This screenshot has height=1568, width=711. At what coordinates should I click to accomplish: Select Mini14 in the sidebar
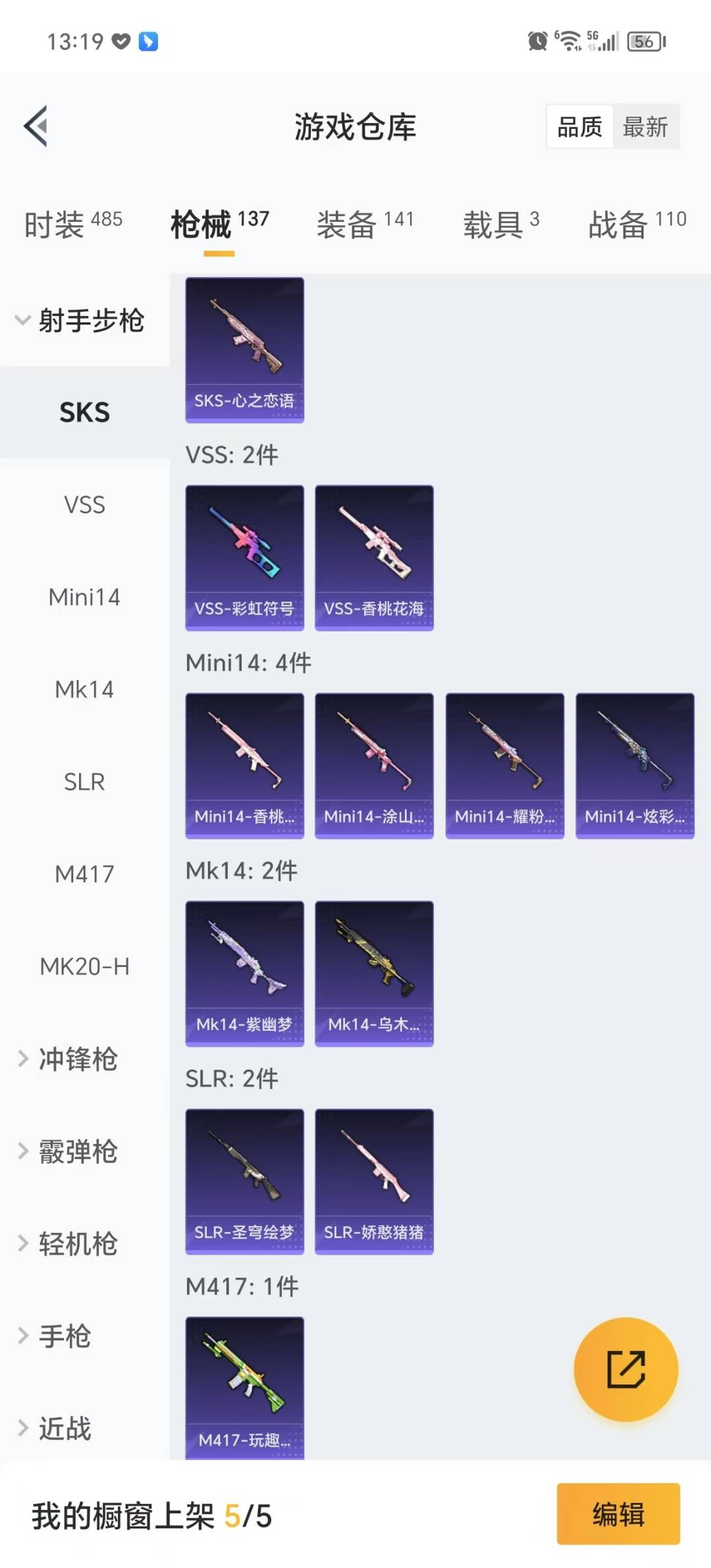coord(84,597)
